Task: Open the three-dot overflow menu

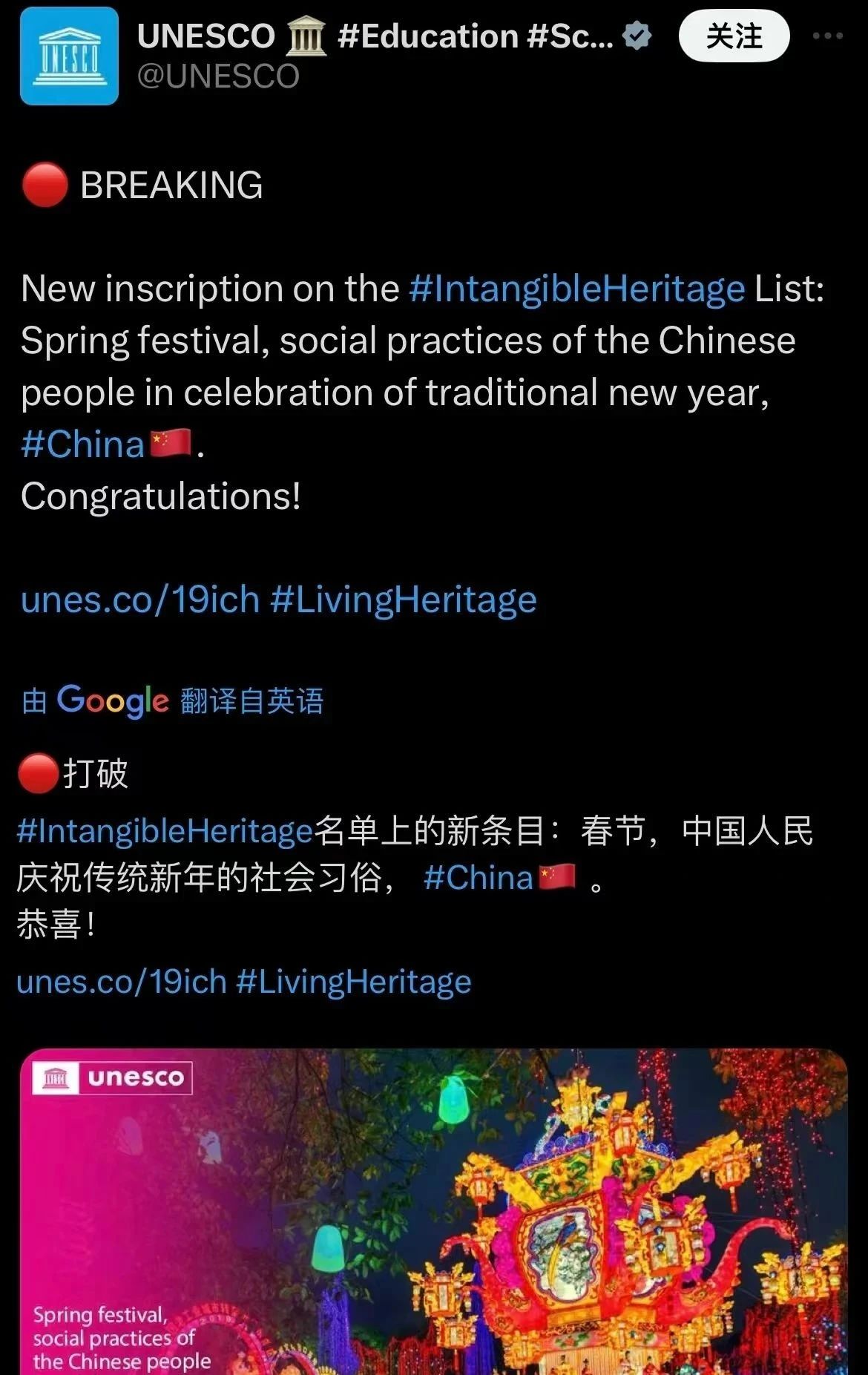Action: (827, 36)
